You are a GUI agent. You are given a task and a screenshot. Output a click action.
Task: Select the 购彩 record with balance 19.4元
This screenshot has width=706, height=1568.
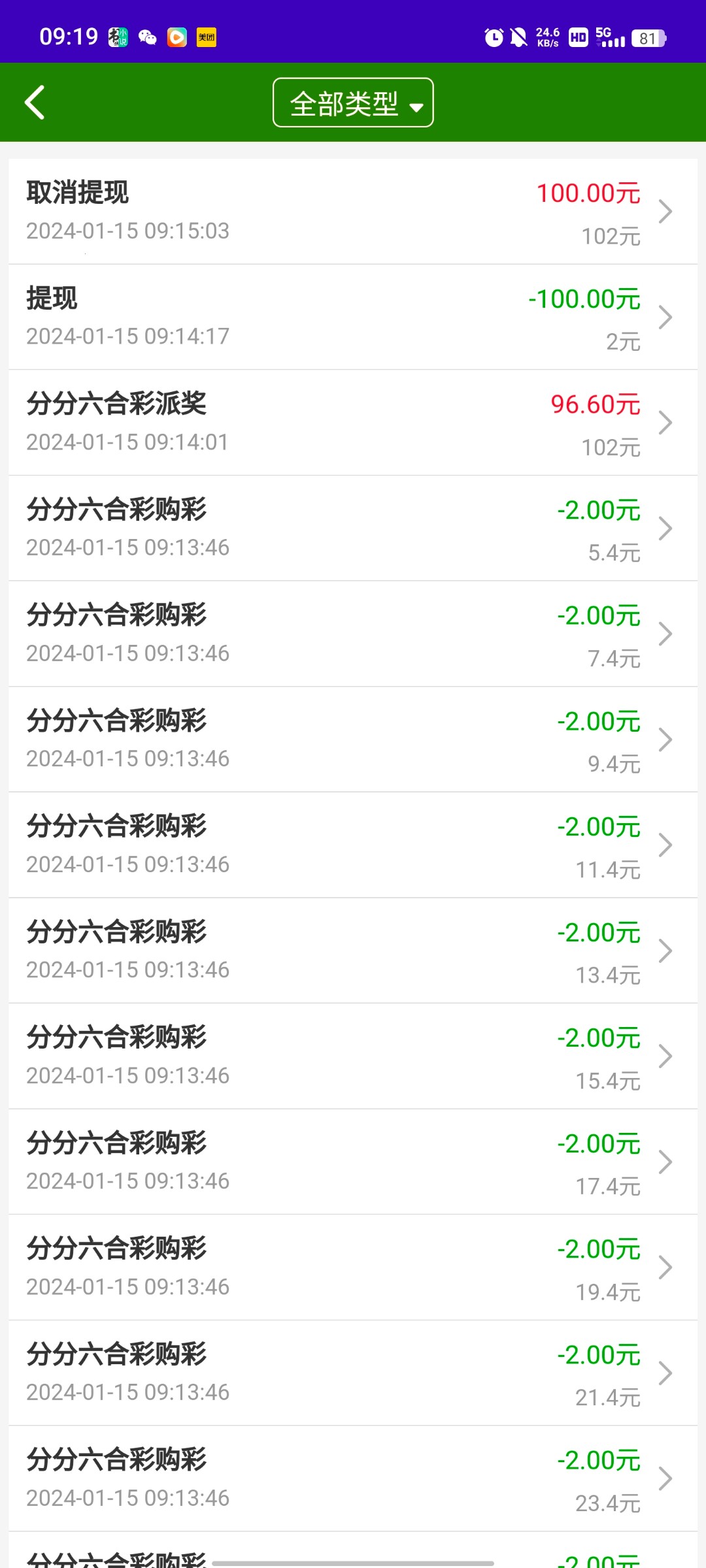click(353, 1267)
